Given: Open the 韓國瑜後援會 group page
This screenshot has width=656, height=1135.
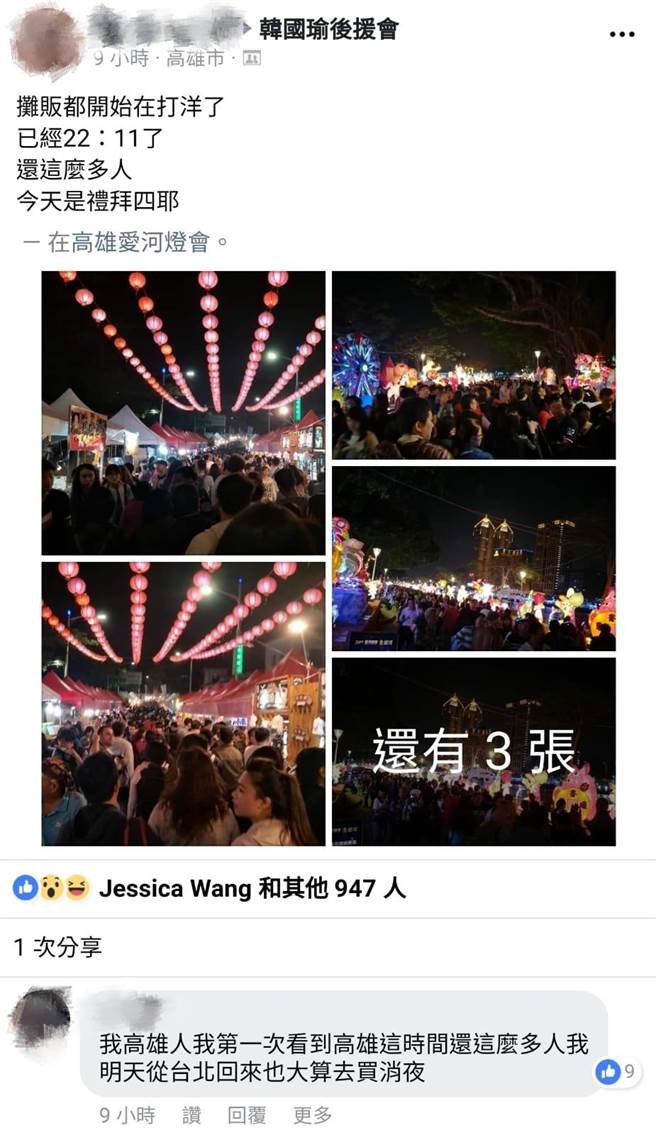Looking at the screenshot, I should pyautogui.click(x=328, y=28).
